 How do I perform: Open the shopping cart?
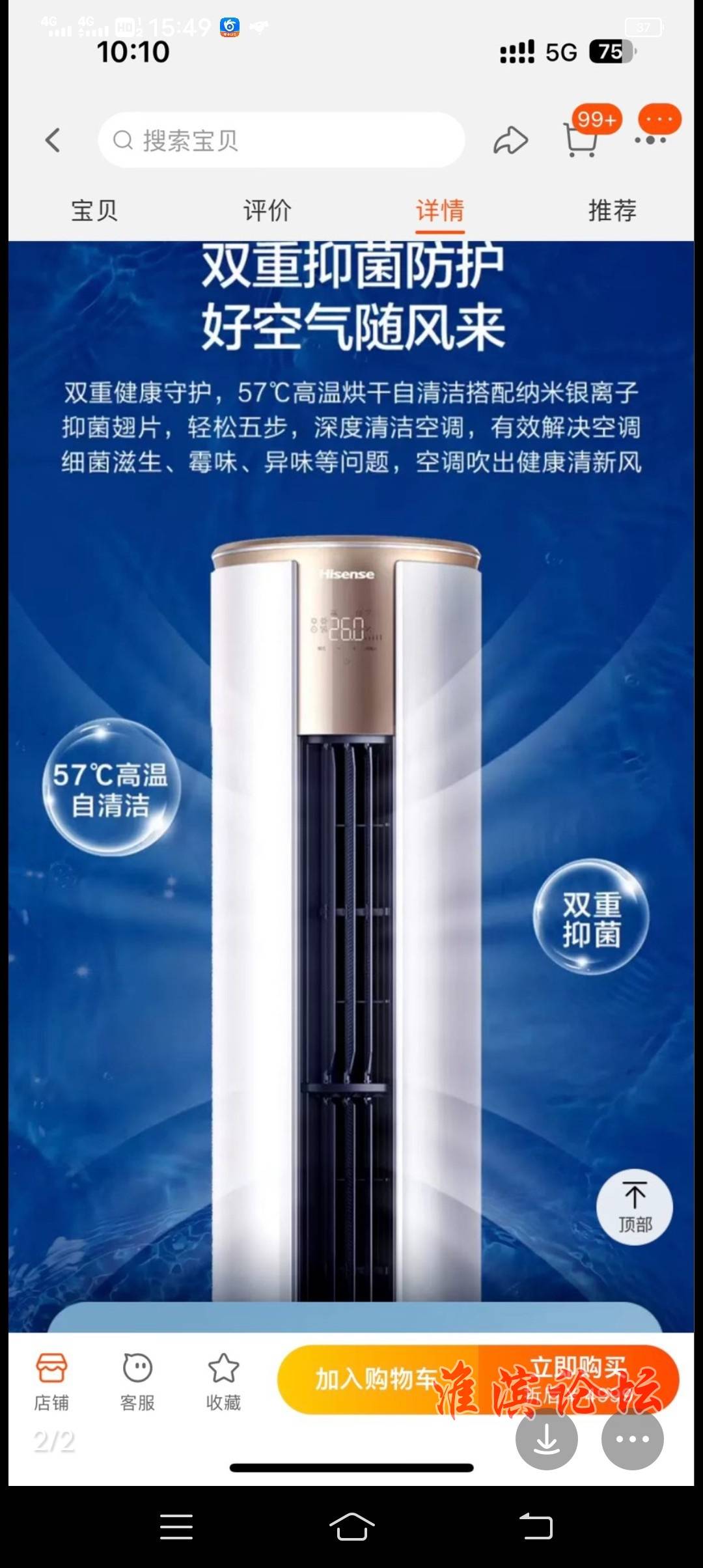pyautogui.click(x=579, y=139)
